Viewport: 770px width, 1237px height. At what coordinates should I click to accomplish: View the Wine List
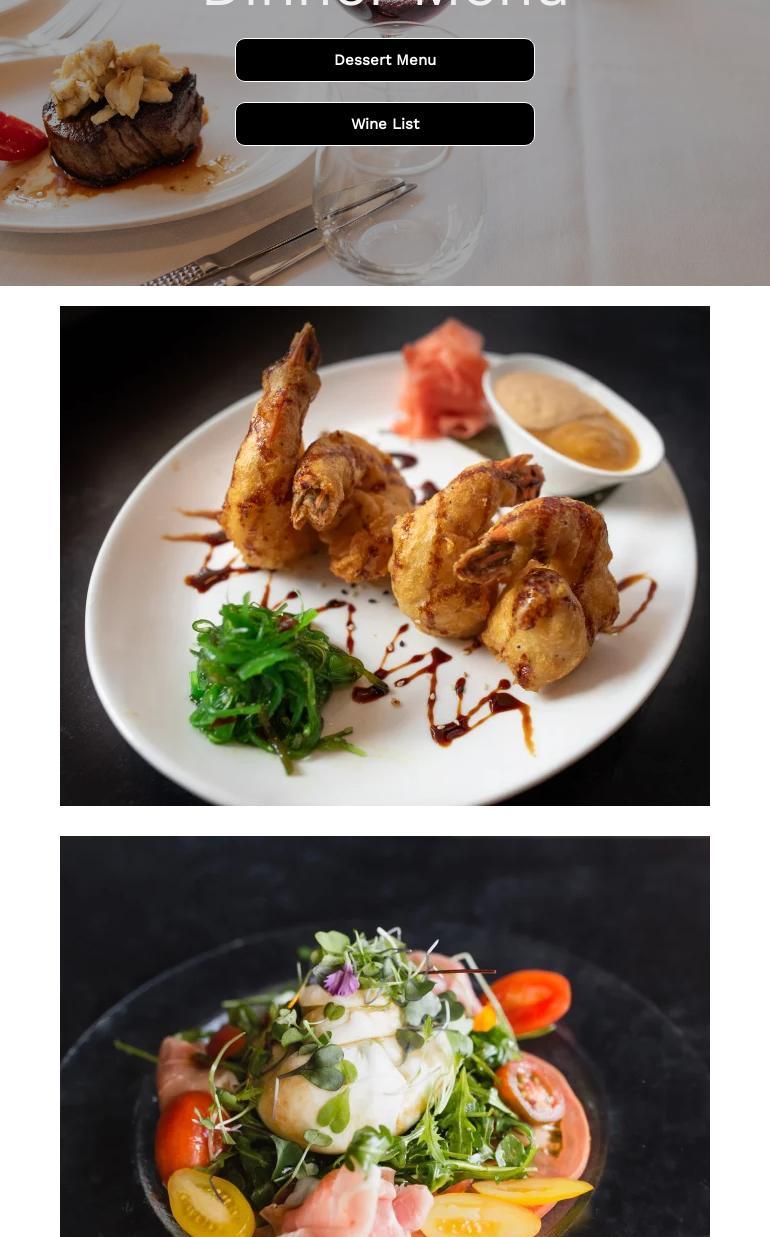click(385, 124)
